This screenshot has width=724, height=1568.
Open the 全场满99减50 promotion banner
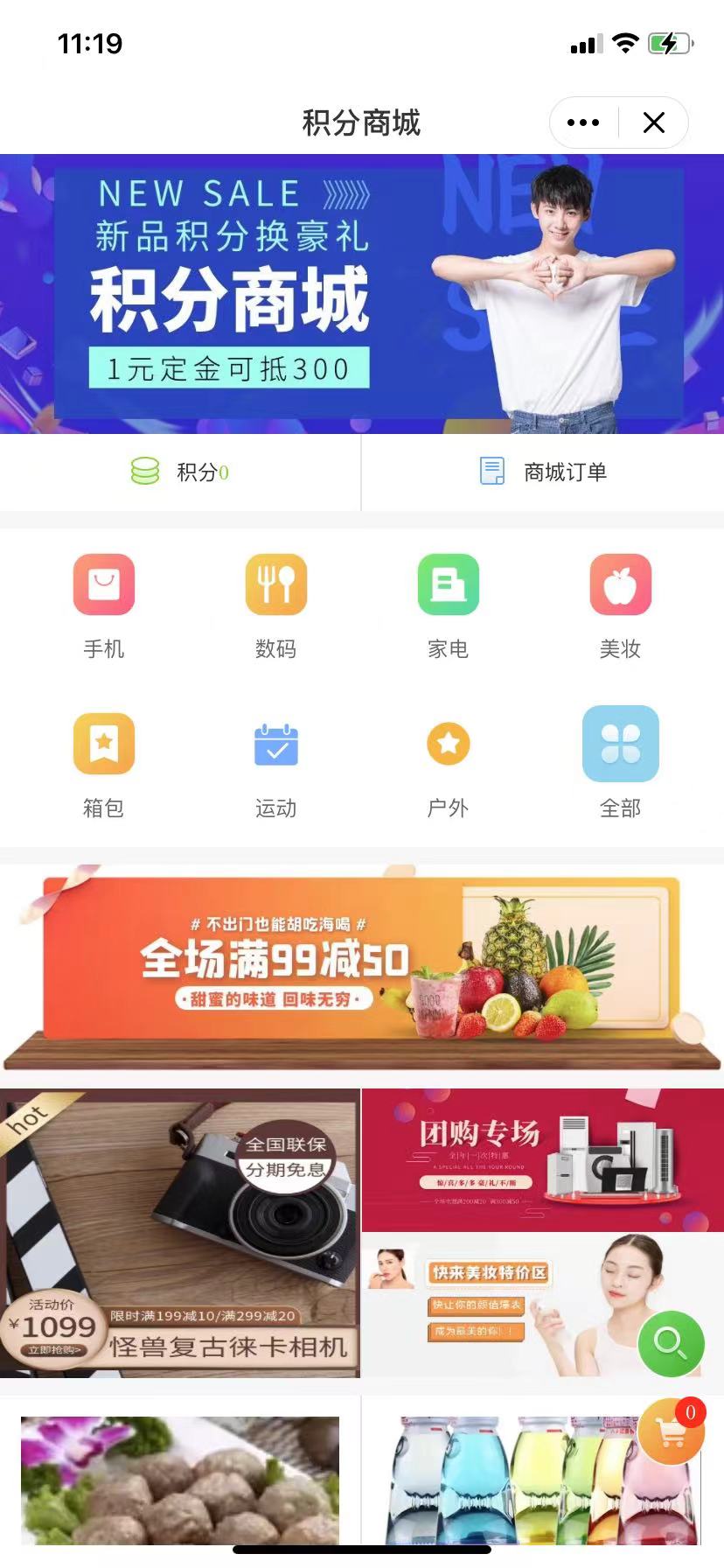click(x=362, y=967)
